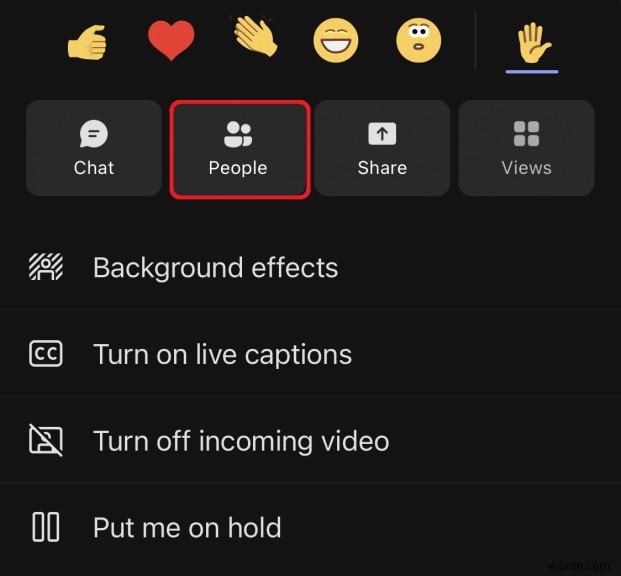The width and height of the screenshot is (621, 576).
Task: Lower the raised hand
Action: 532,44
